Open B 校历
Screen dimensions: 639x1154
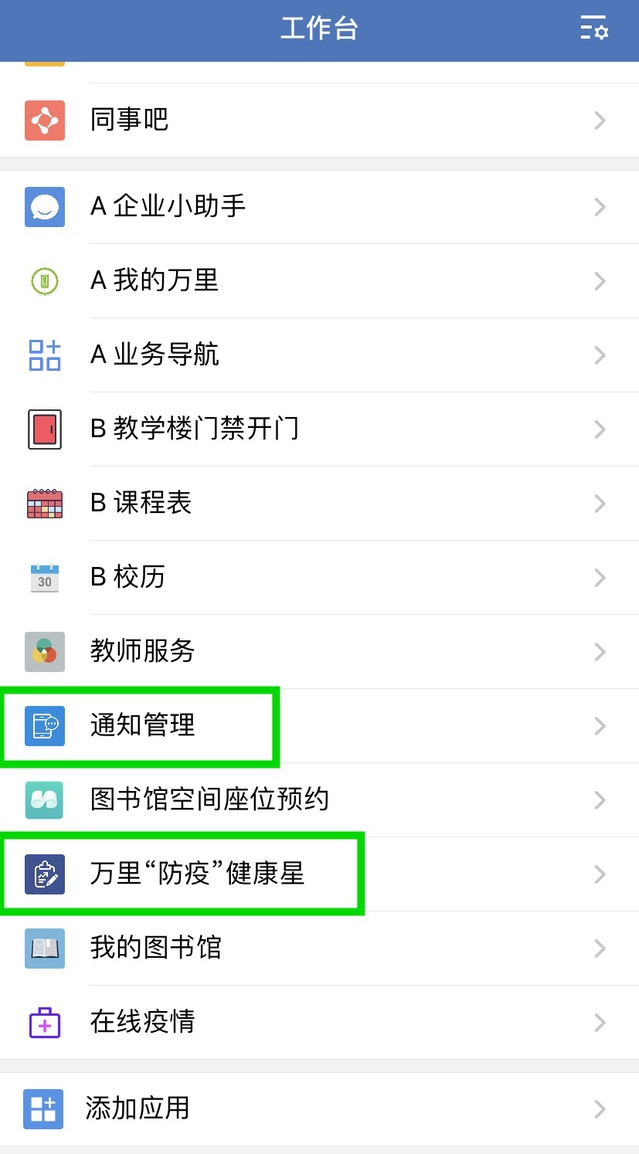click(320, 578)
